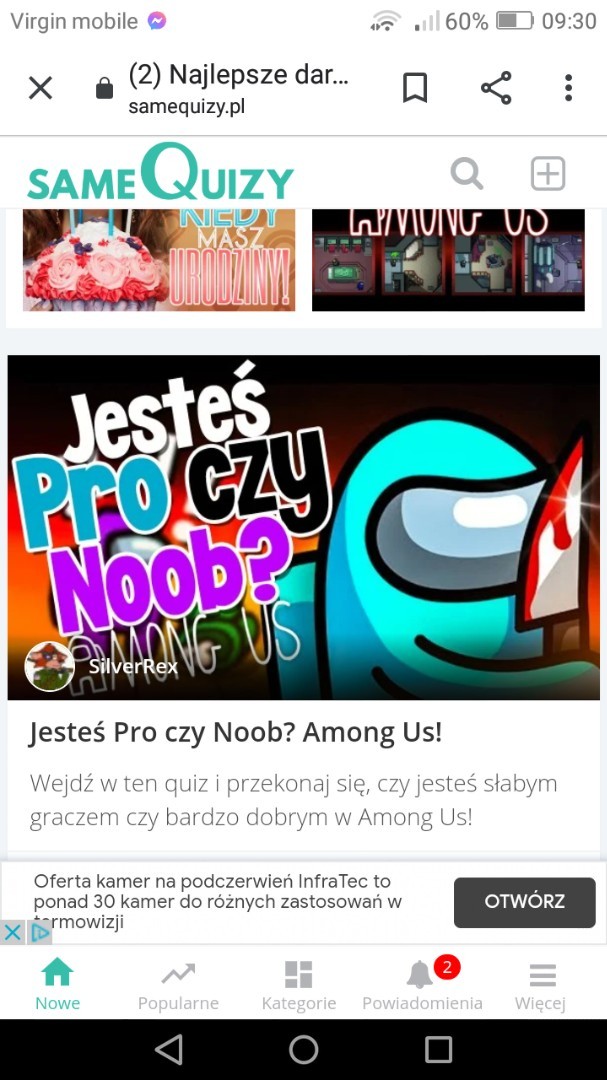The image size is (607, 1080).
Task: Switch to the Popularne tab
Action: 178,985
